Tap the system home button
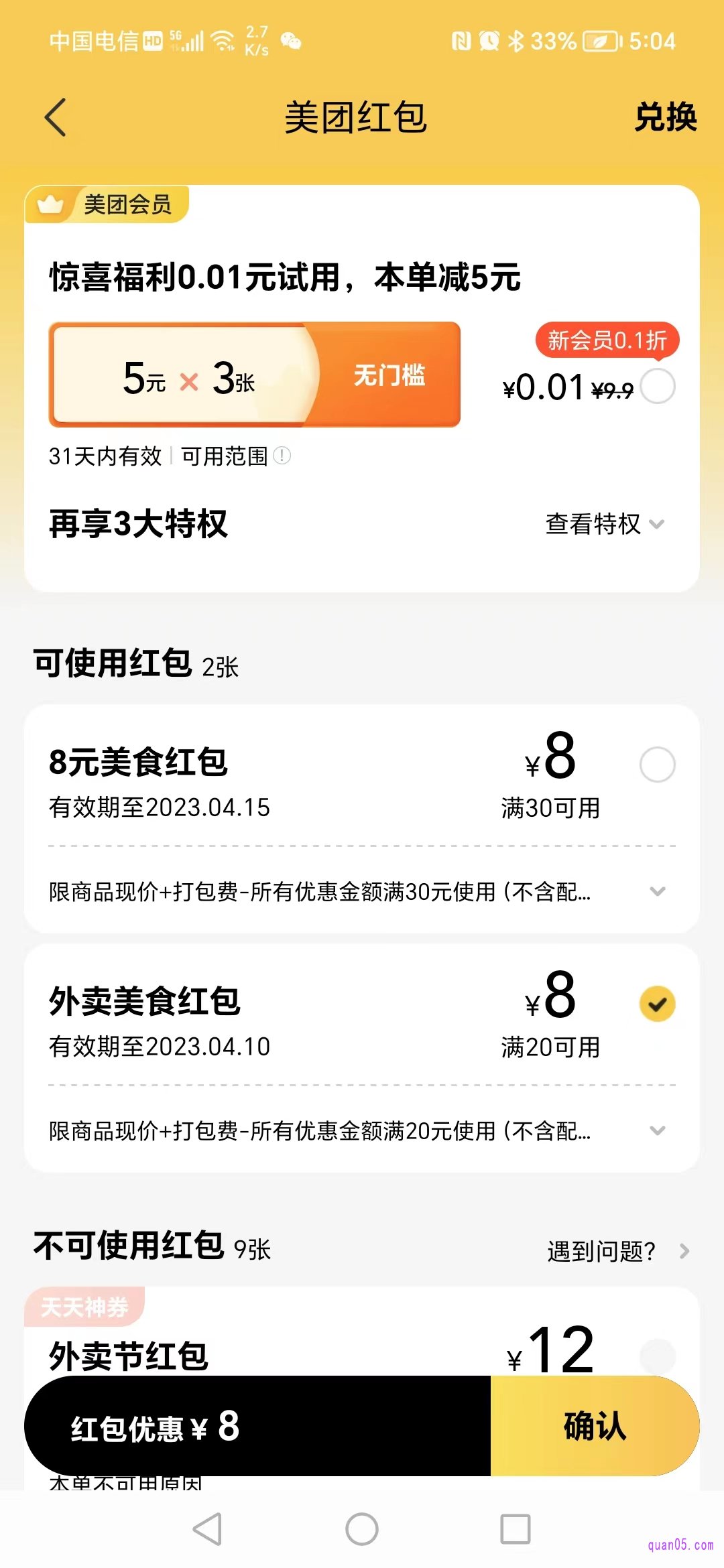The height and width of the screenshot is (1568, 724). tap(362, 1529)
